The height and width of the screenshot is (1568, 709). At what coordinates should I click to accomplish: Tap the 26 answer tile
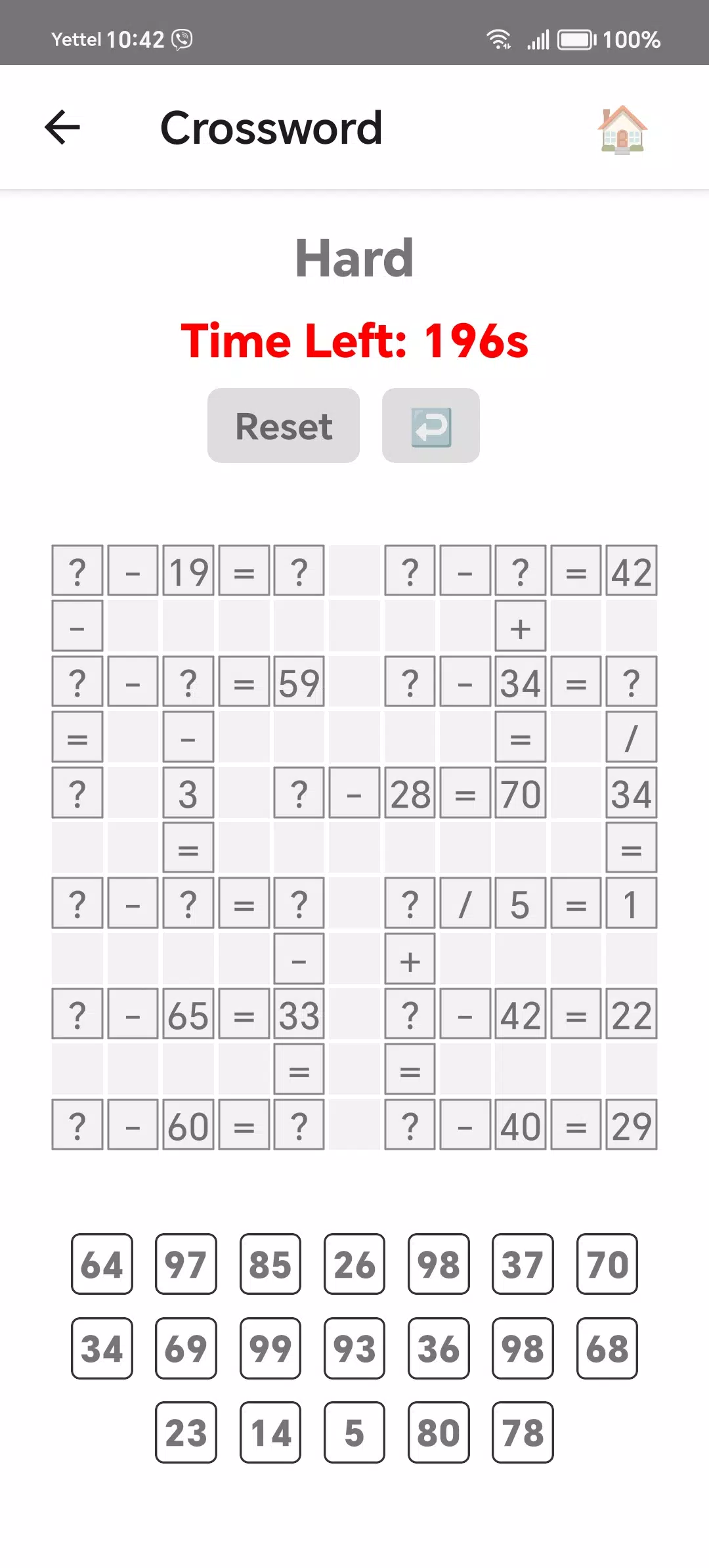point(354,1264)
